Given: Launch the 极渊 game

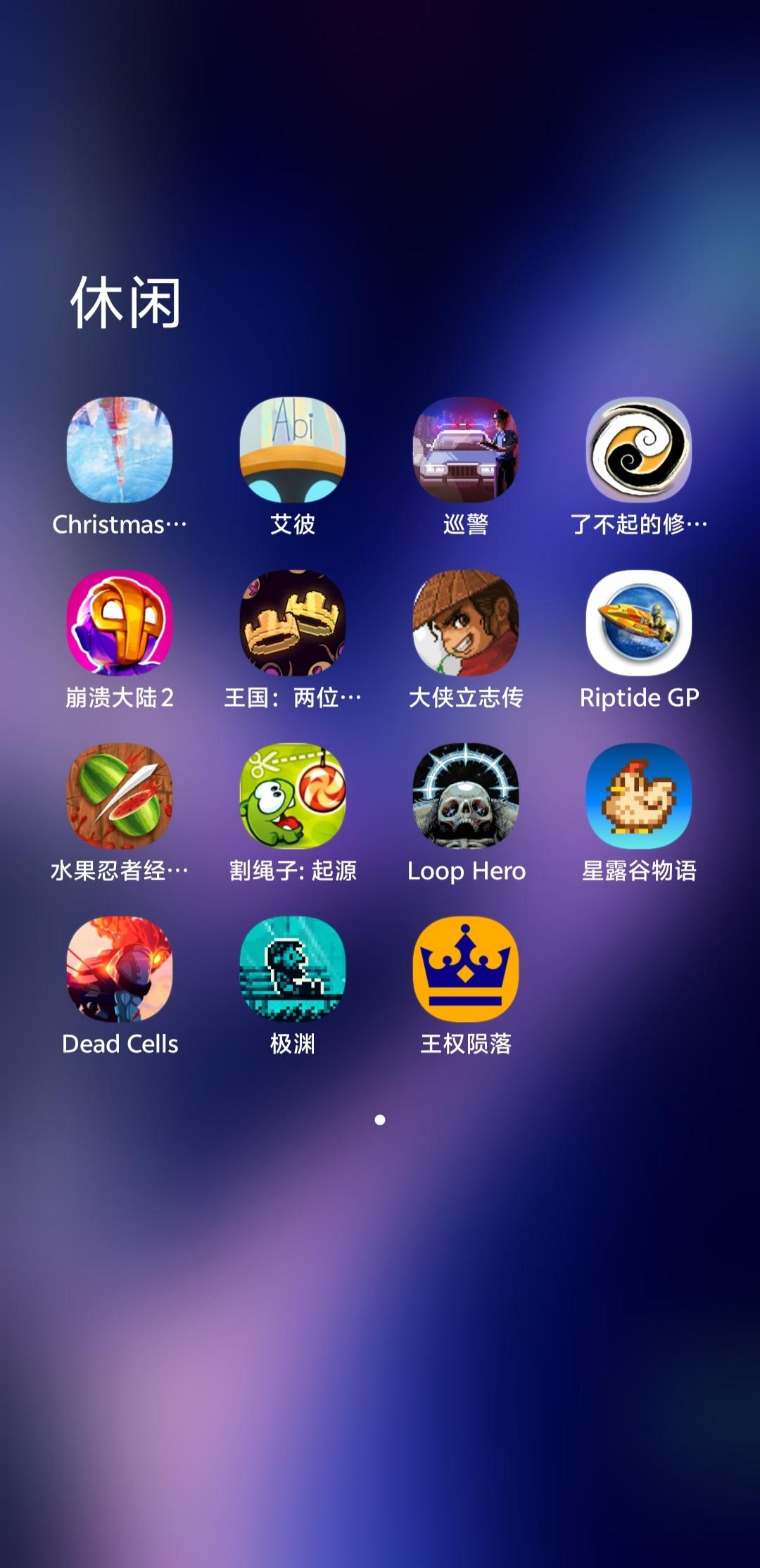Looking at the screenshot, I should 292,972.
